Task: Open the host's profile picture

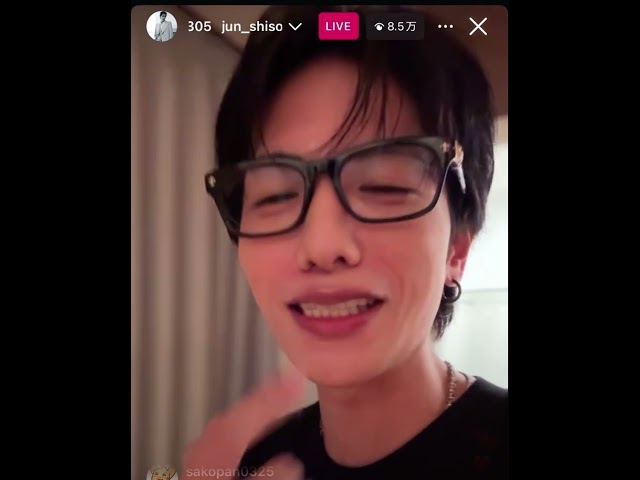Action: pos(162,26)
